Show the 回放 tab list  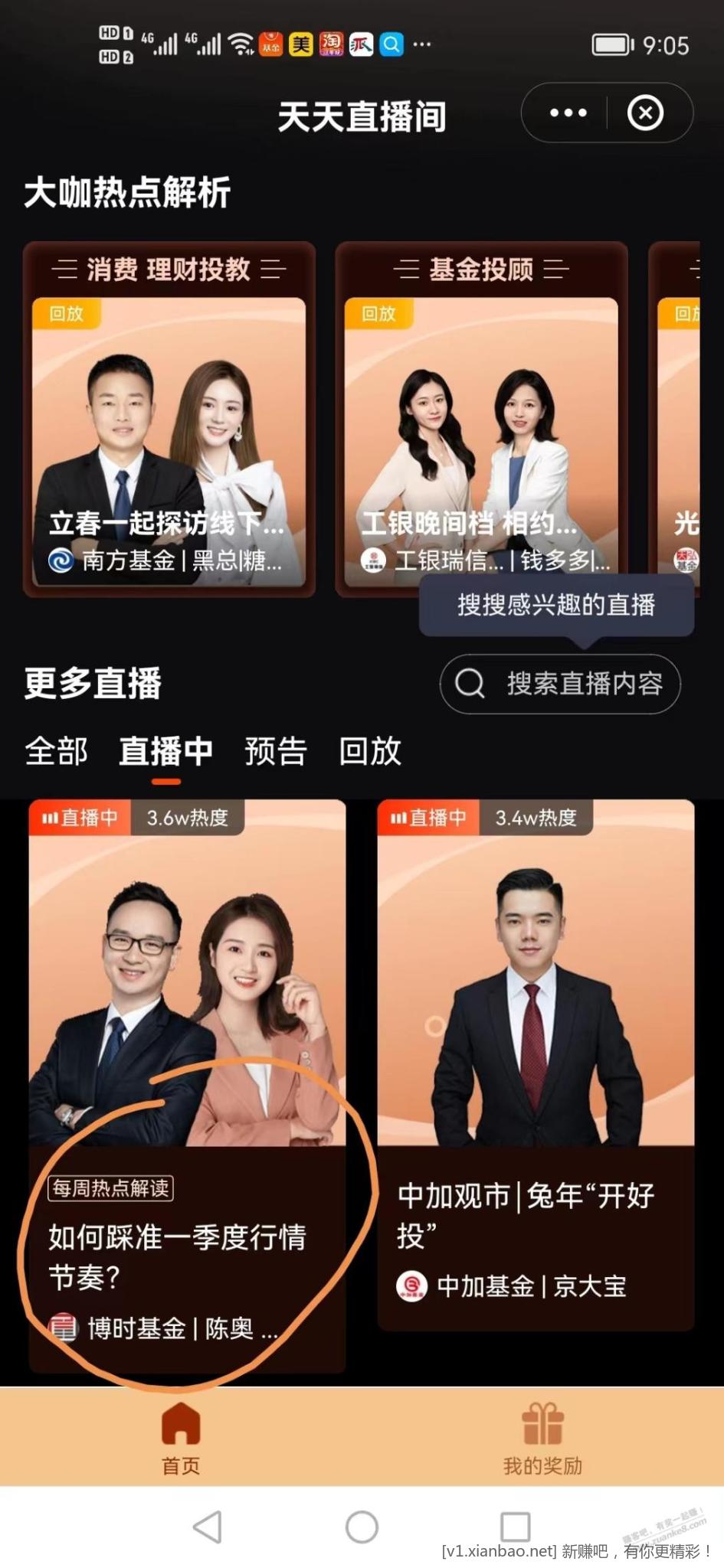(x=370, y=751)
